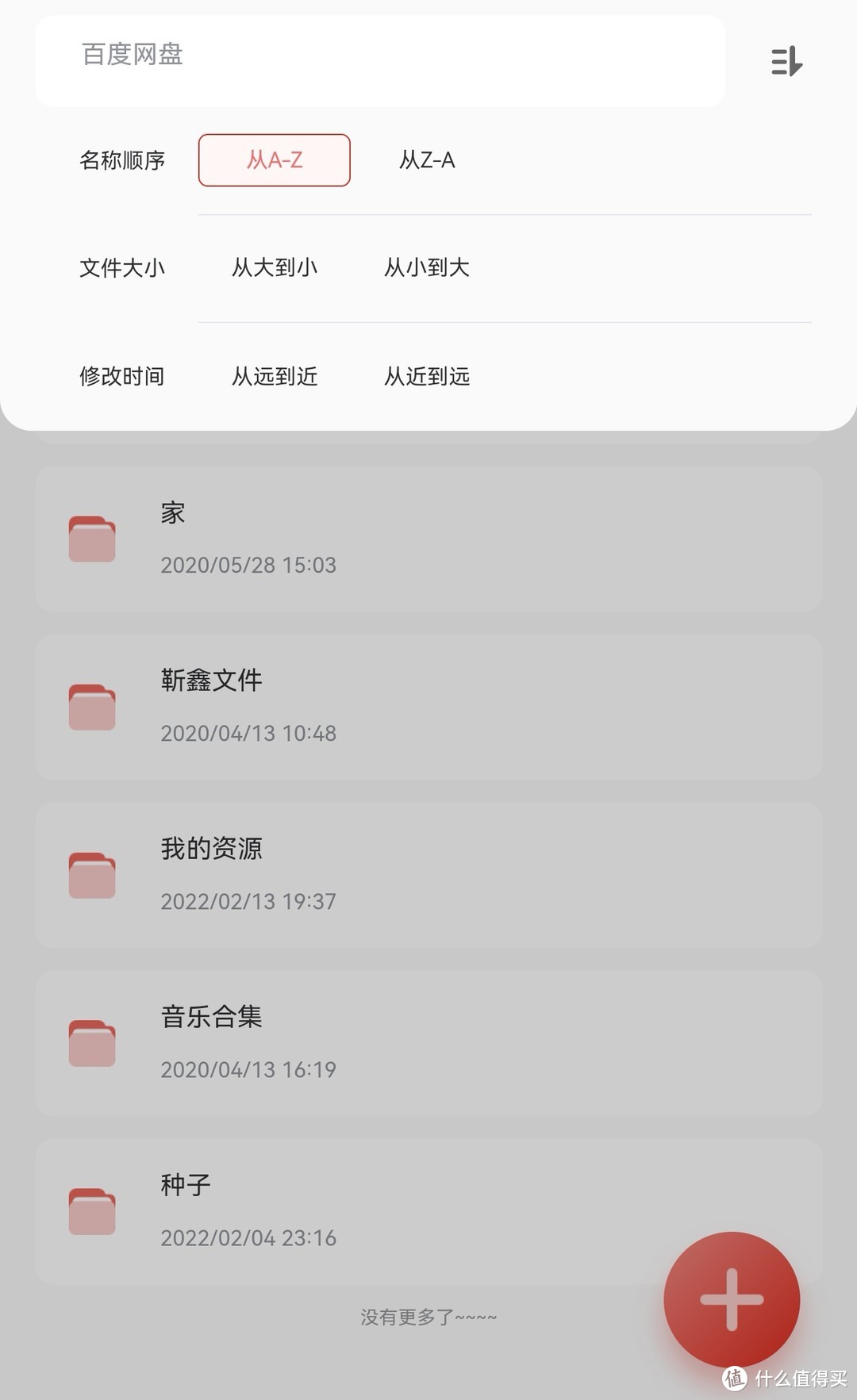Select 从Z-A name sorting
This screenshot has width=857, height=1400.
pyautogui.click(x=427, y=160)
